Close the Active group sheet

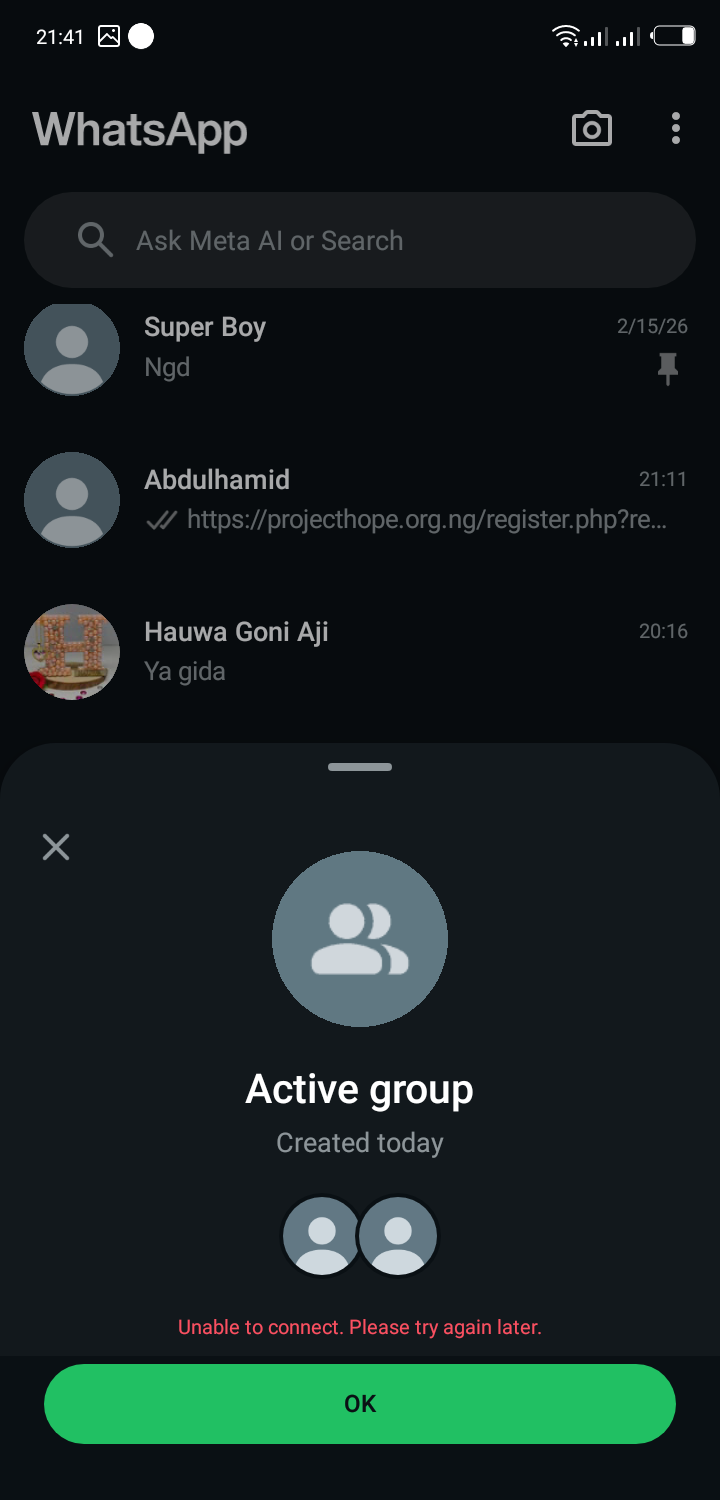pos(56,847)
